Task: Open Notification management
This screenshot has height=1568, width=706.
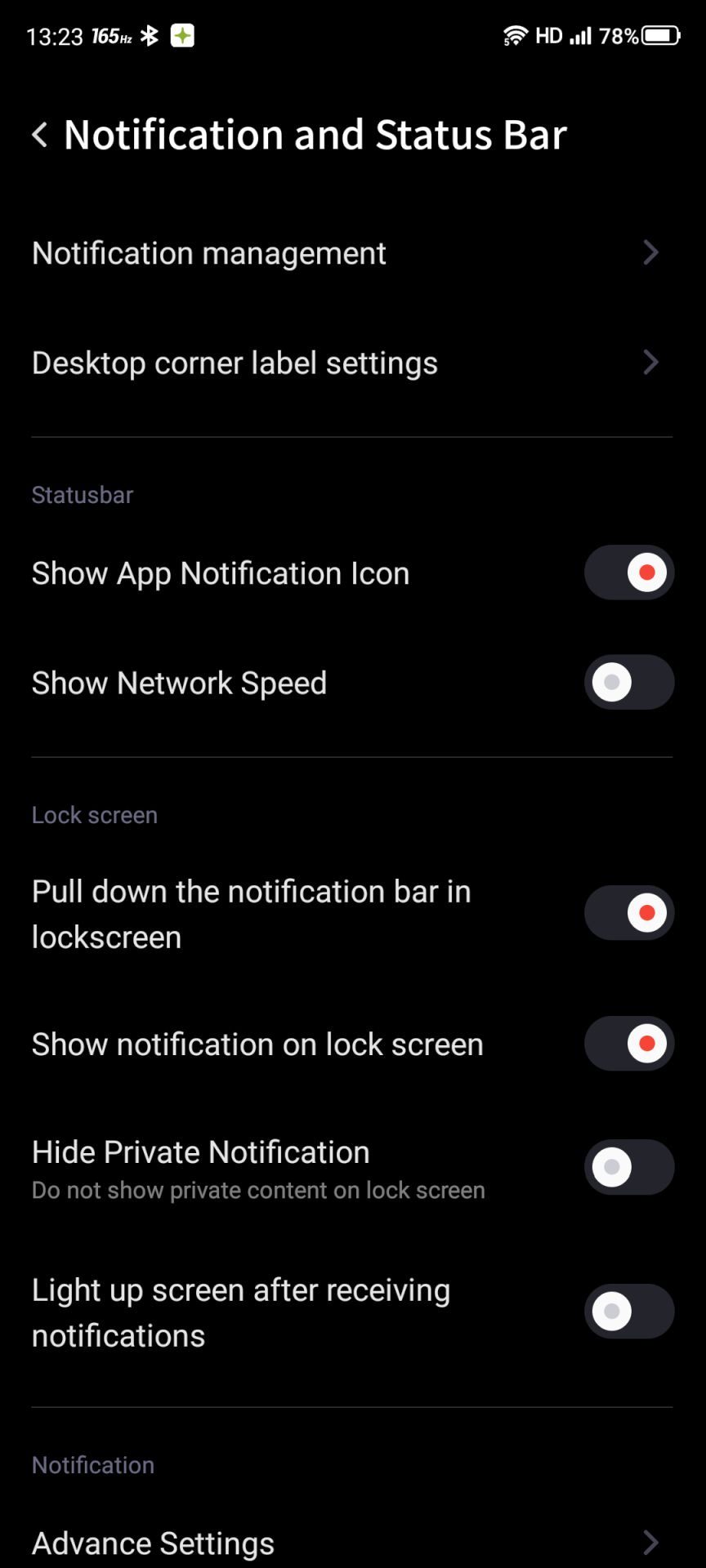Action: tap(353, 253)
